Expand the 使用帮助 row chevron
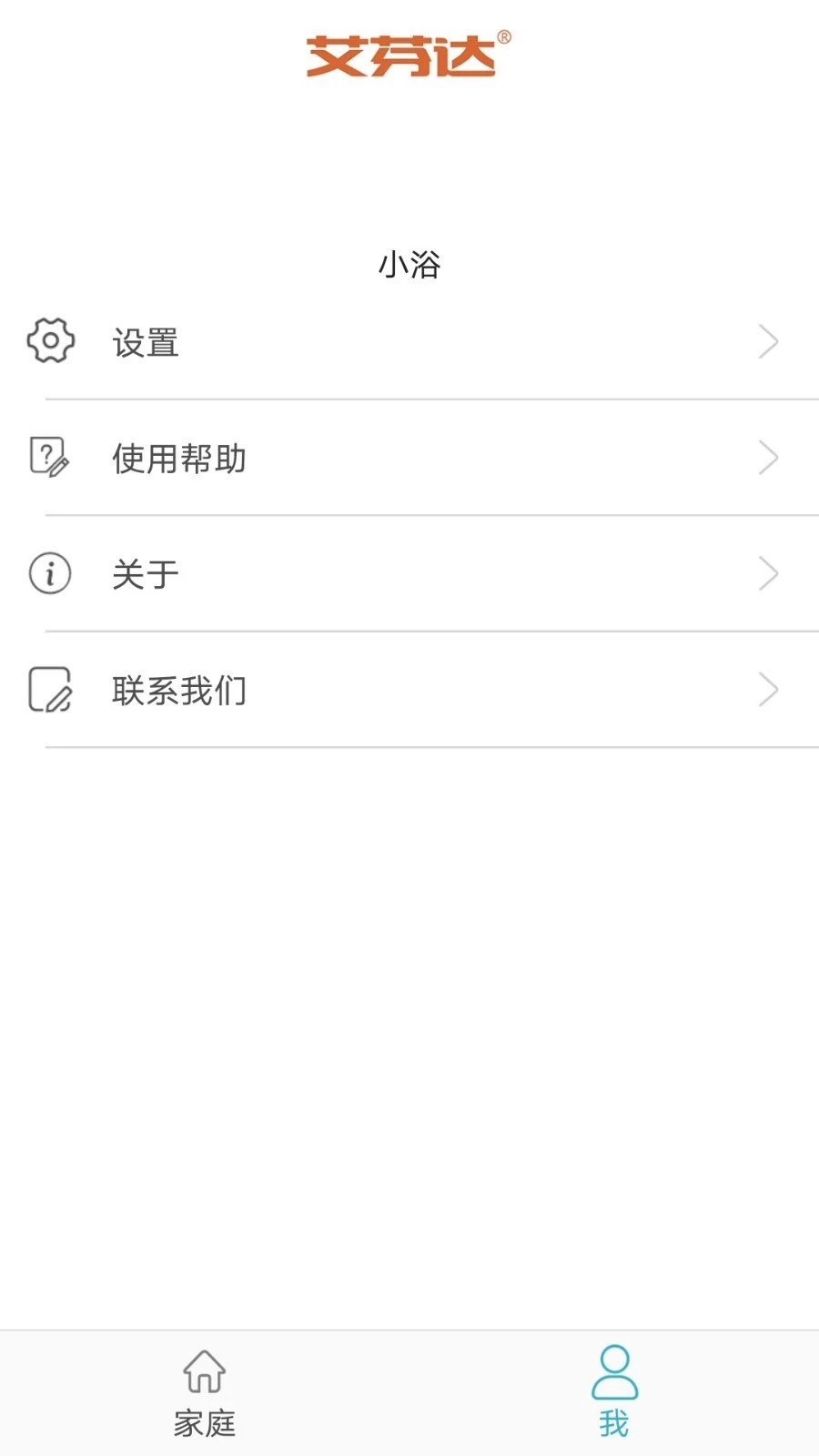 pyautogui.click(x=769, y=458)
